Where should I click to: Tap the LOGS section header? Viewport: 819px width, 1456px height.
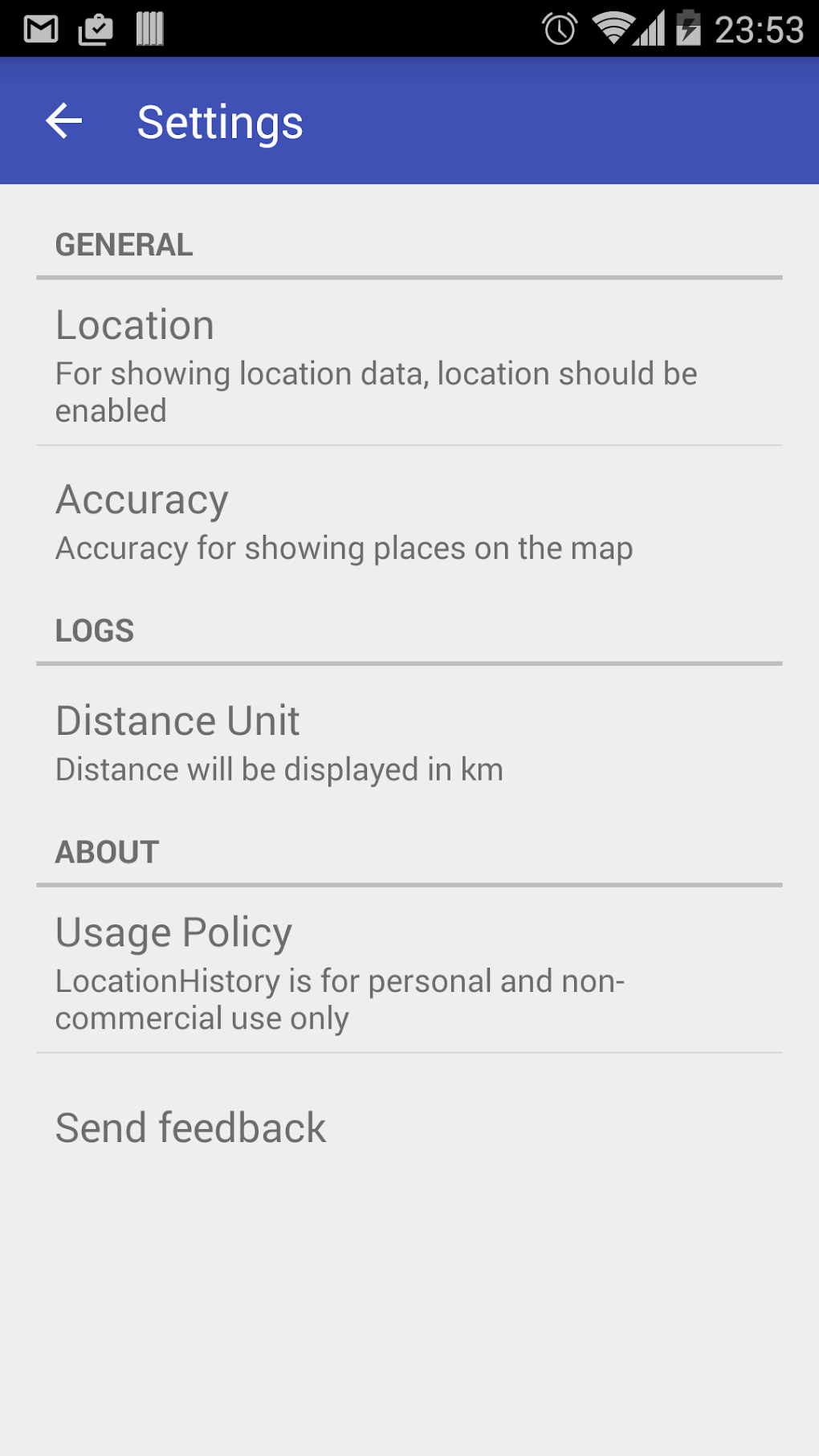94,630
